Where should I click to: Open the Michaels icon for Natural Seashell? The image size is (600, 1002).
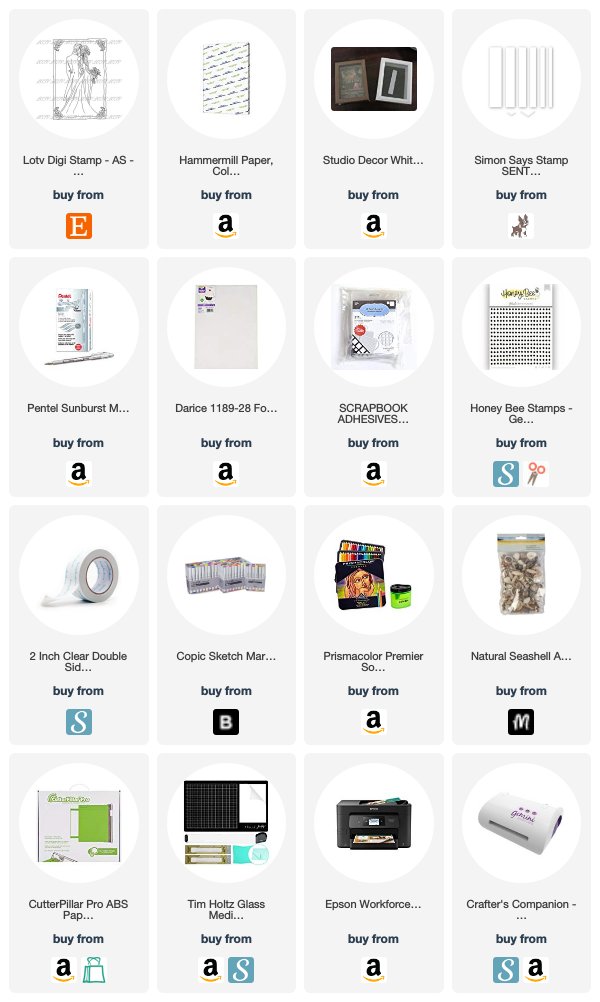coord(521,722)
